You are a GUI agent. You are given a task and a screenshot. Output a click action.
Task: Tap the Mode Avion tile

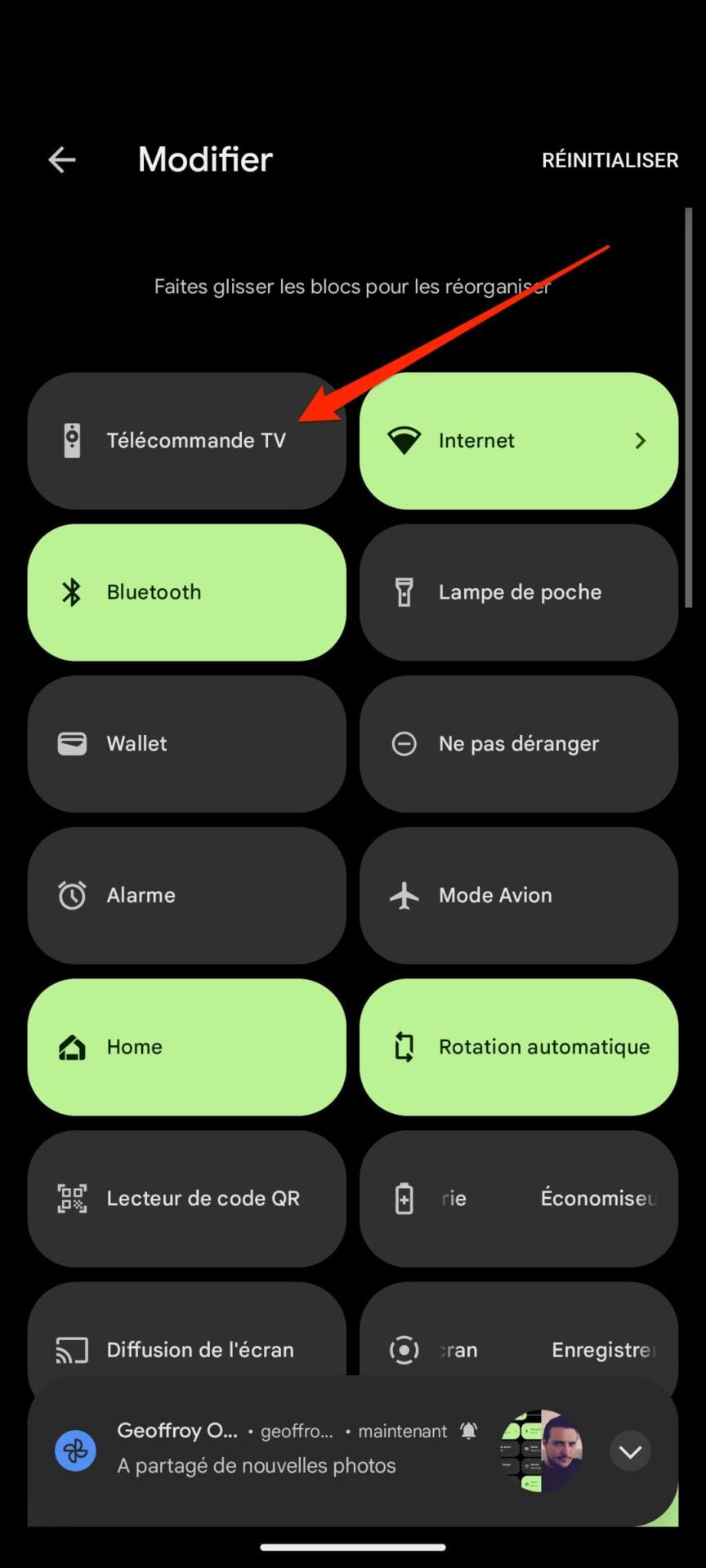coord(518,895)
